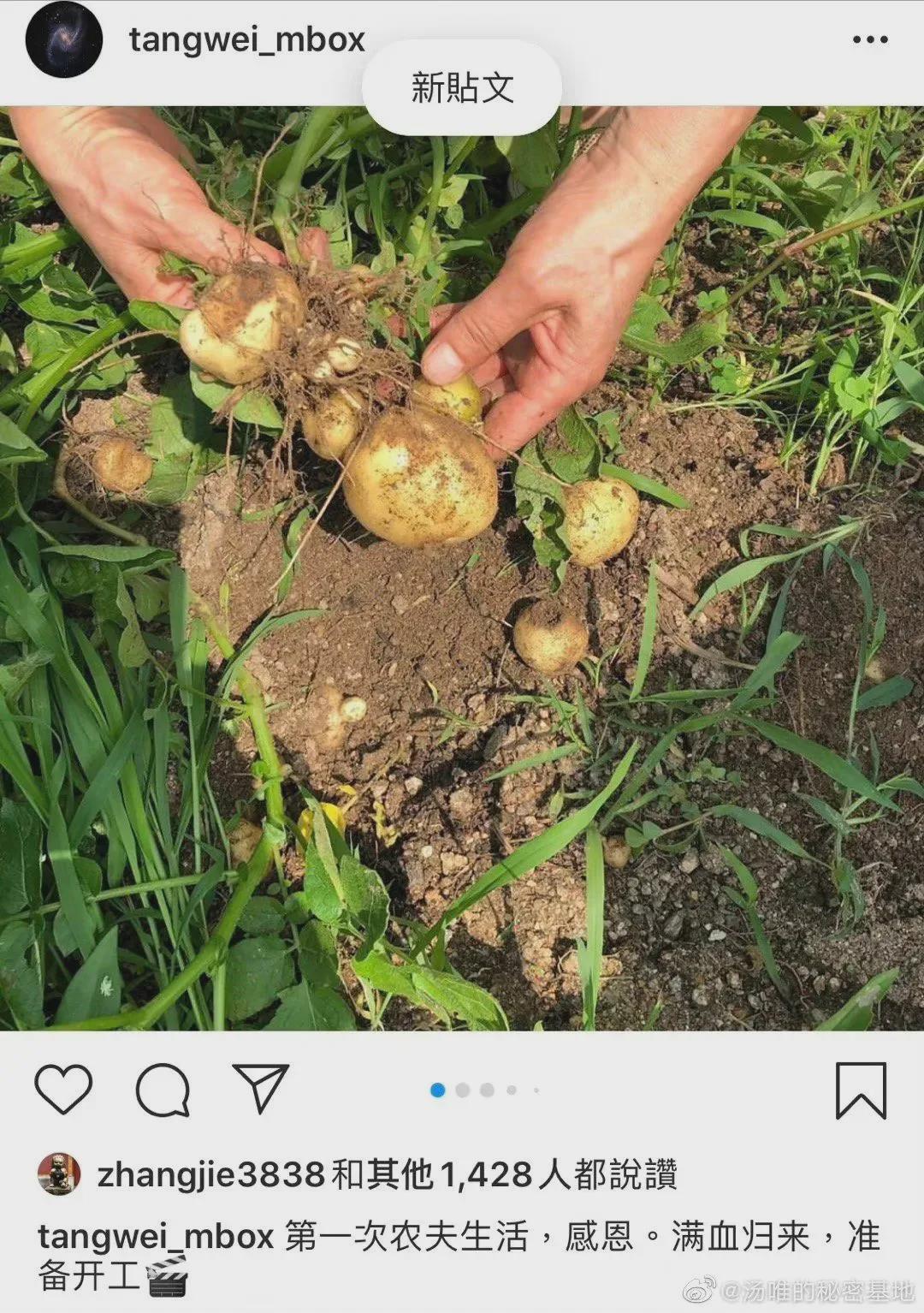Screen dimensions: 924x1313
Task: Open the list of 1,428 other likers
Action: click(x=505, y=1175)
